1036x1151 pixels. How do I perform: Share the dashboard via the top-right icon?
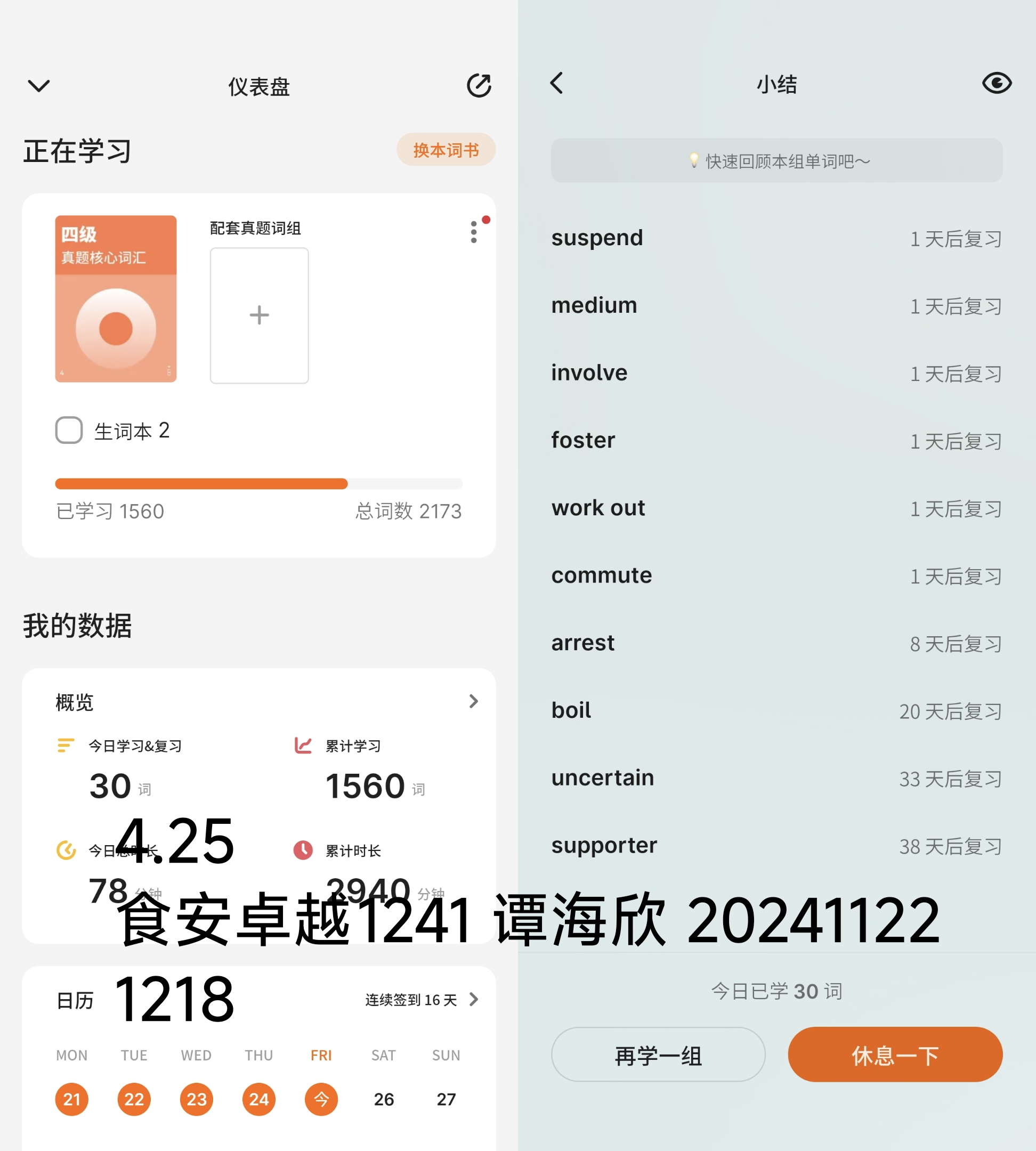point(479,85)
